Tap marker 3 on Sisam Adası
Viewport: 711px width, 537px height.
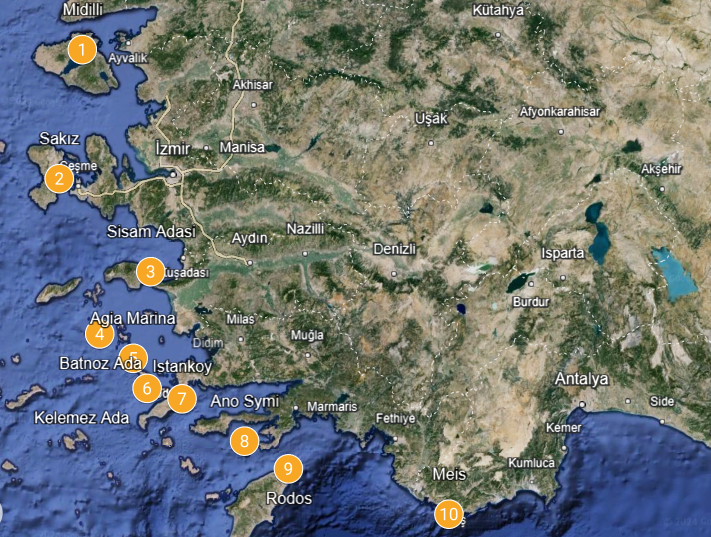pos(149,271)
